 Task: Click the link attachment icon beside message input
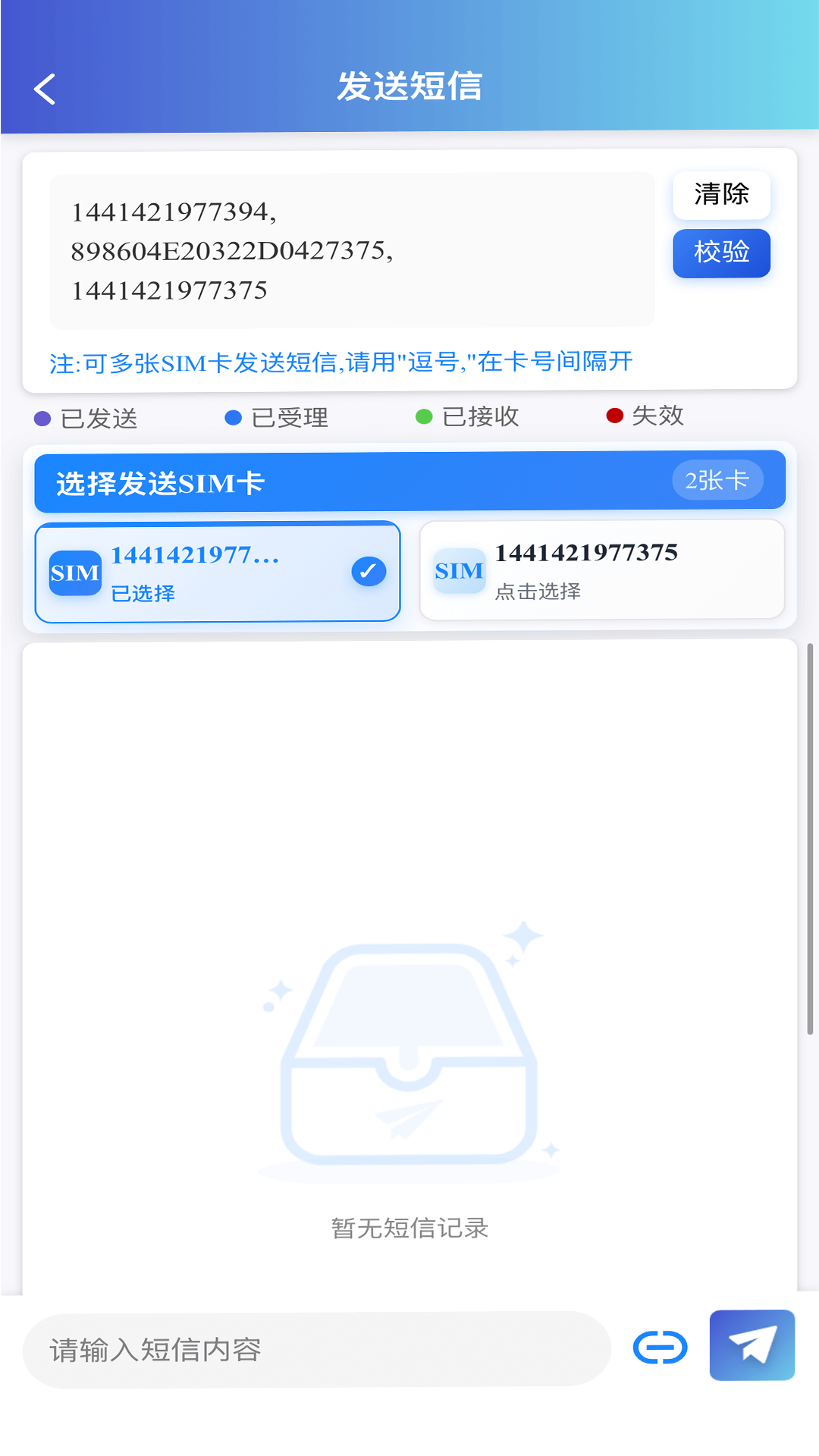pyautogui.click(x=659, y=1346)
